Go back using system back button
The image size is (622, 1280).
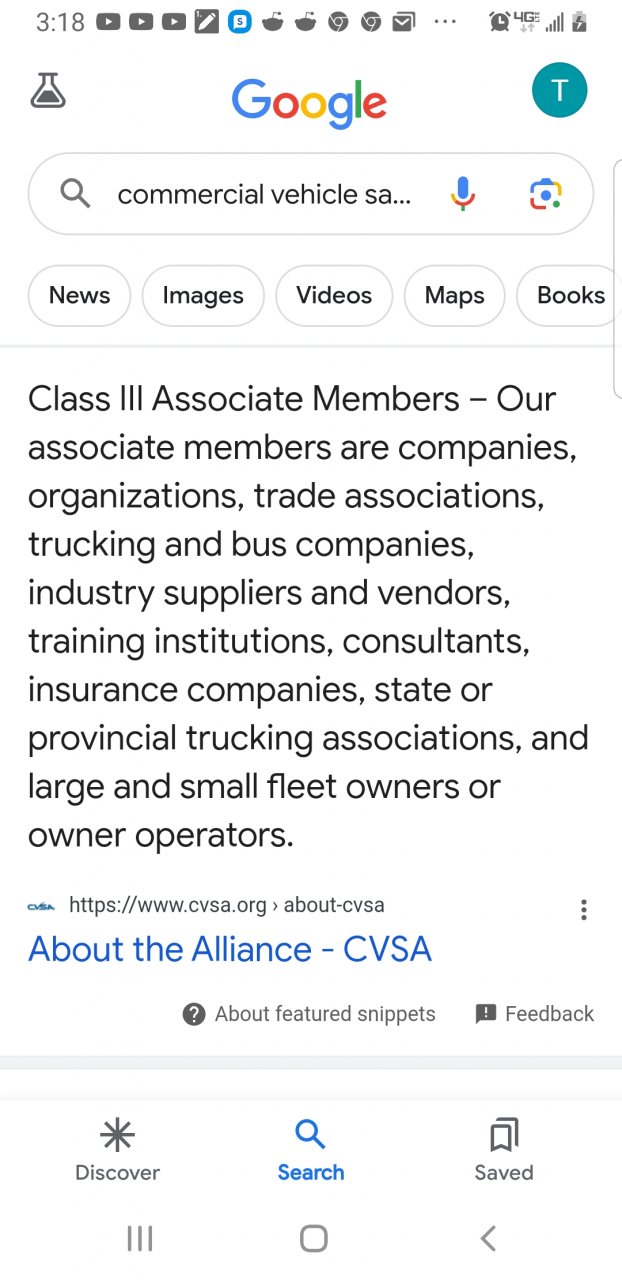[487, 1239]
